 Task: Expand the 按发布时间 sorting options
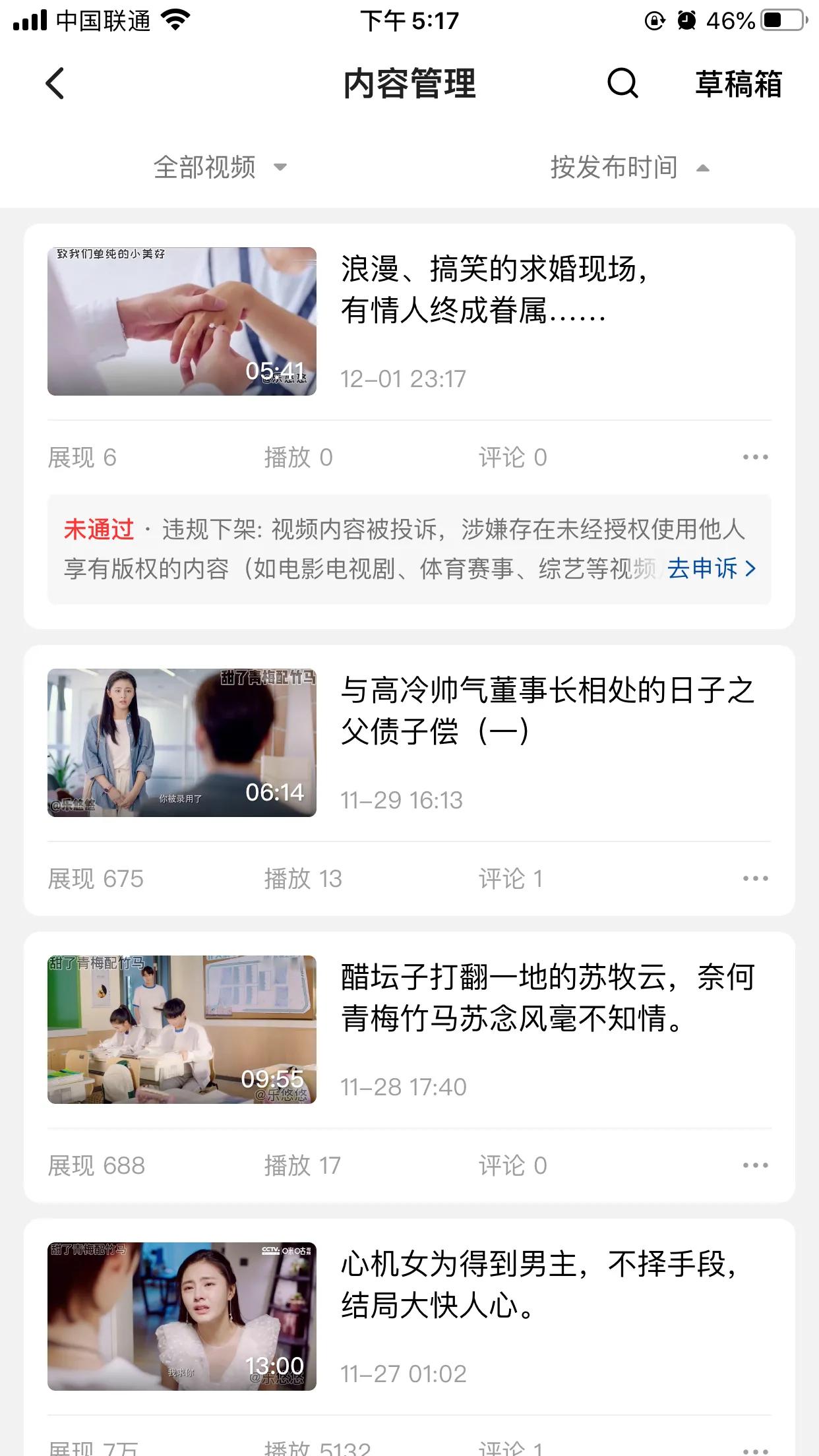[613, 168]
